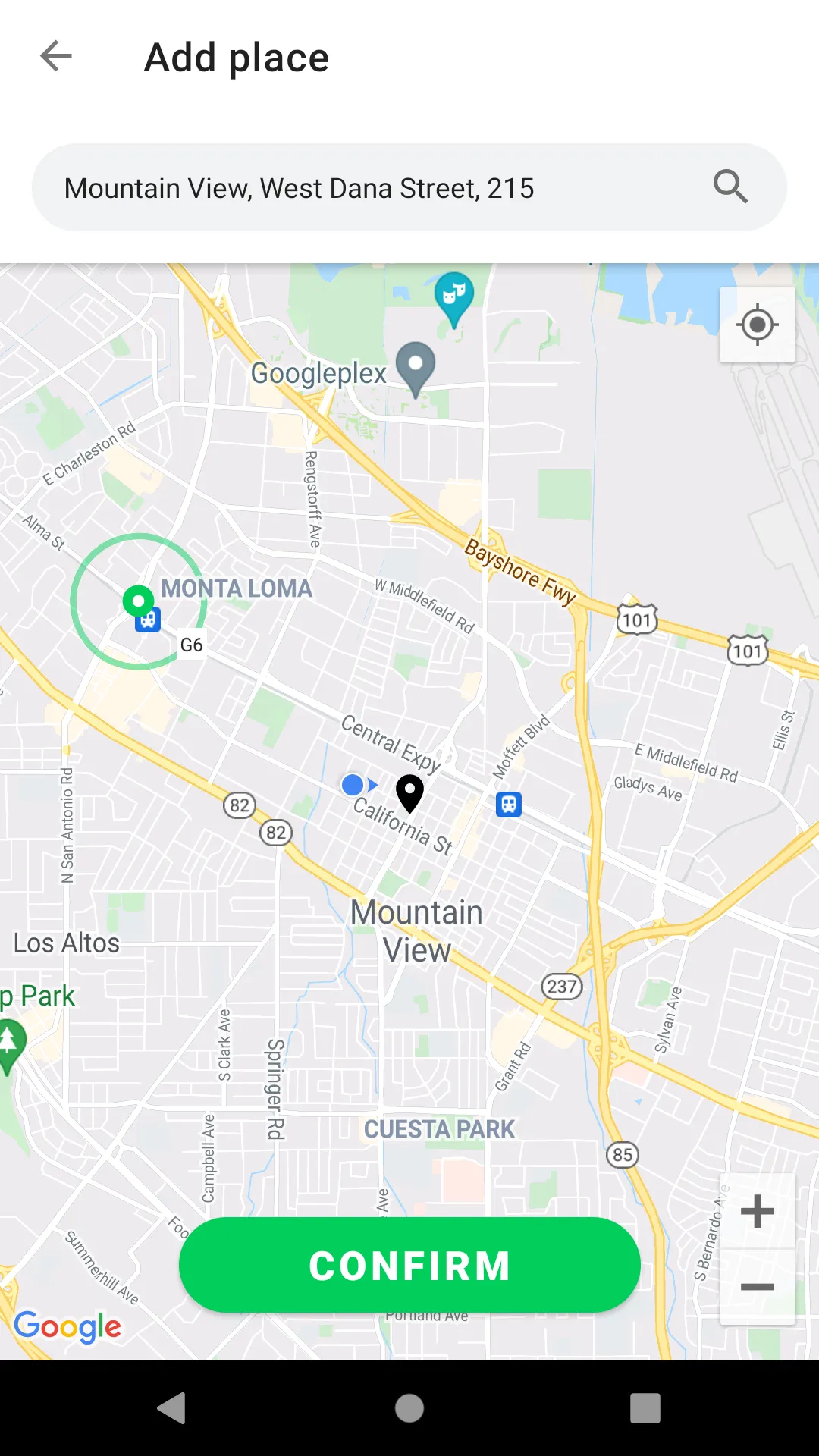Image resolution: width=819 pixels, height=1456 pixels.
Task: Open system home screen
Action: pos(409,1408)
